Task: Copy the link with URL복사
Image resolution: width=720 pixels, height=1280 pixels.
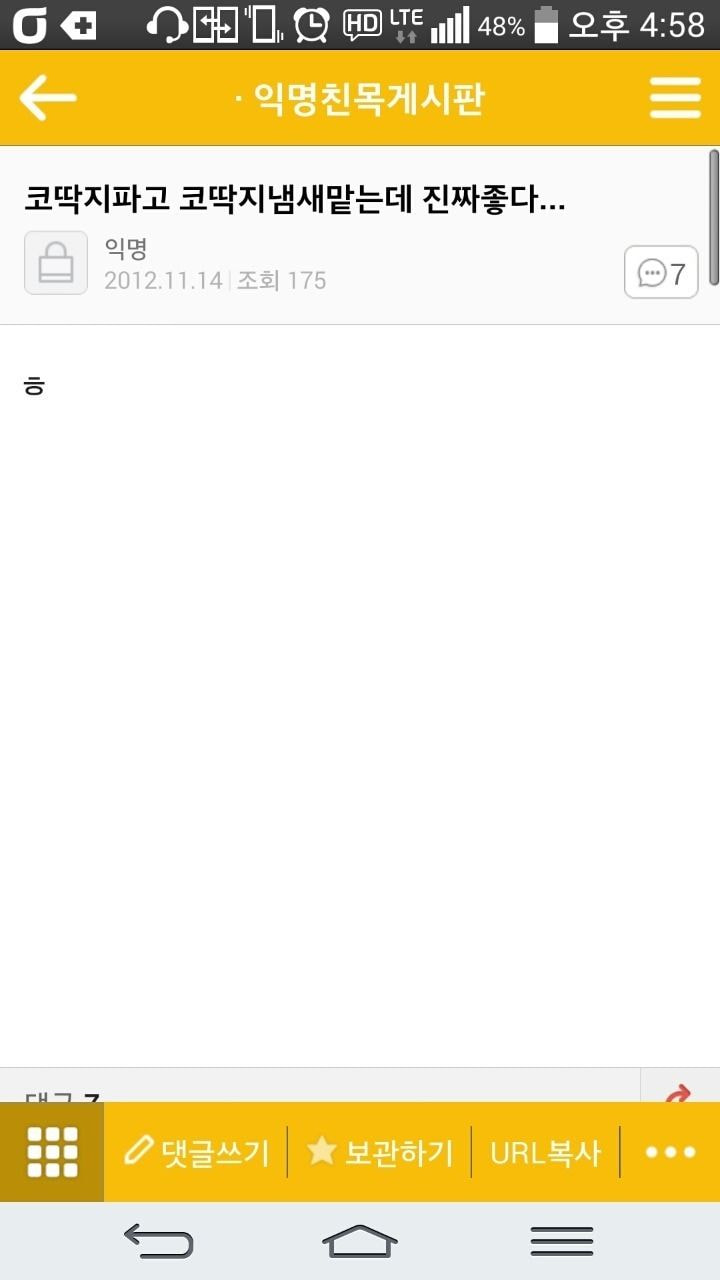Action: click(x=546, y=1153)
